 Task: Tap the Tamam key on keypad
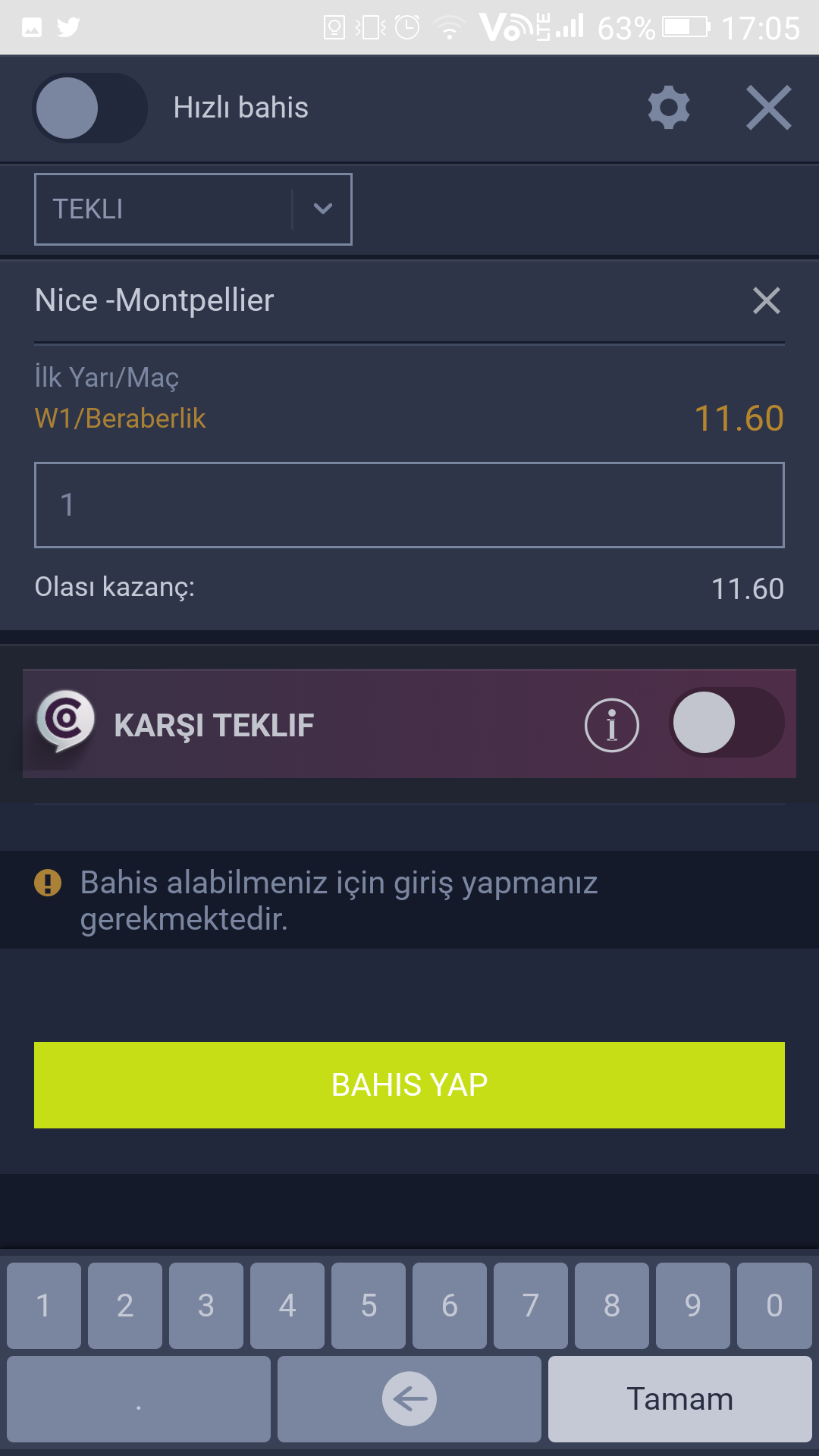click(x=680, y=1399)
